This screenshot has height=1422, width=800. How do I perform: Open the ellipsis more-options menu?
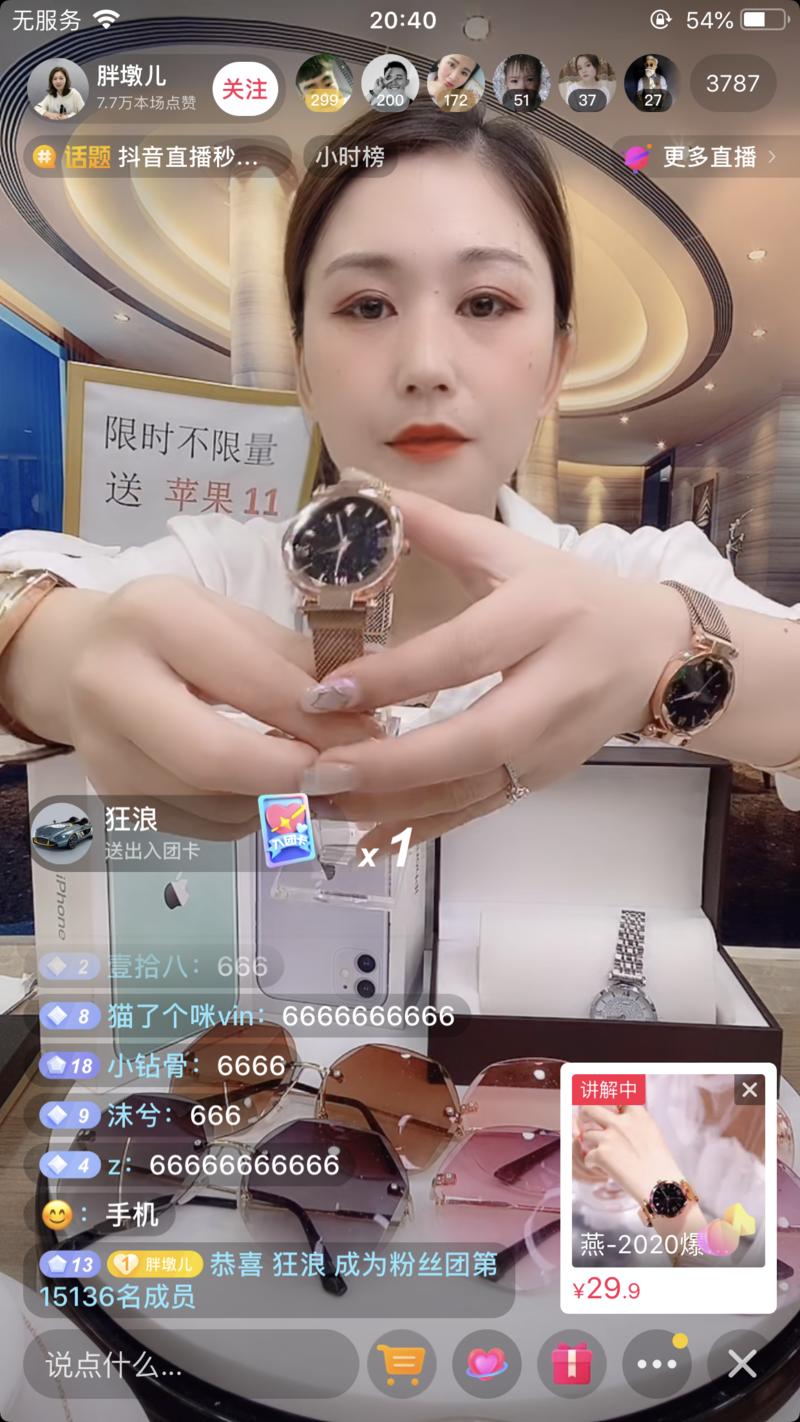click(x=655, y=1362)
